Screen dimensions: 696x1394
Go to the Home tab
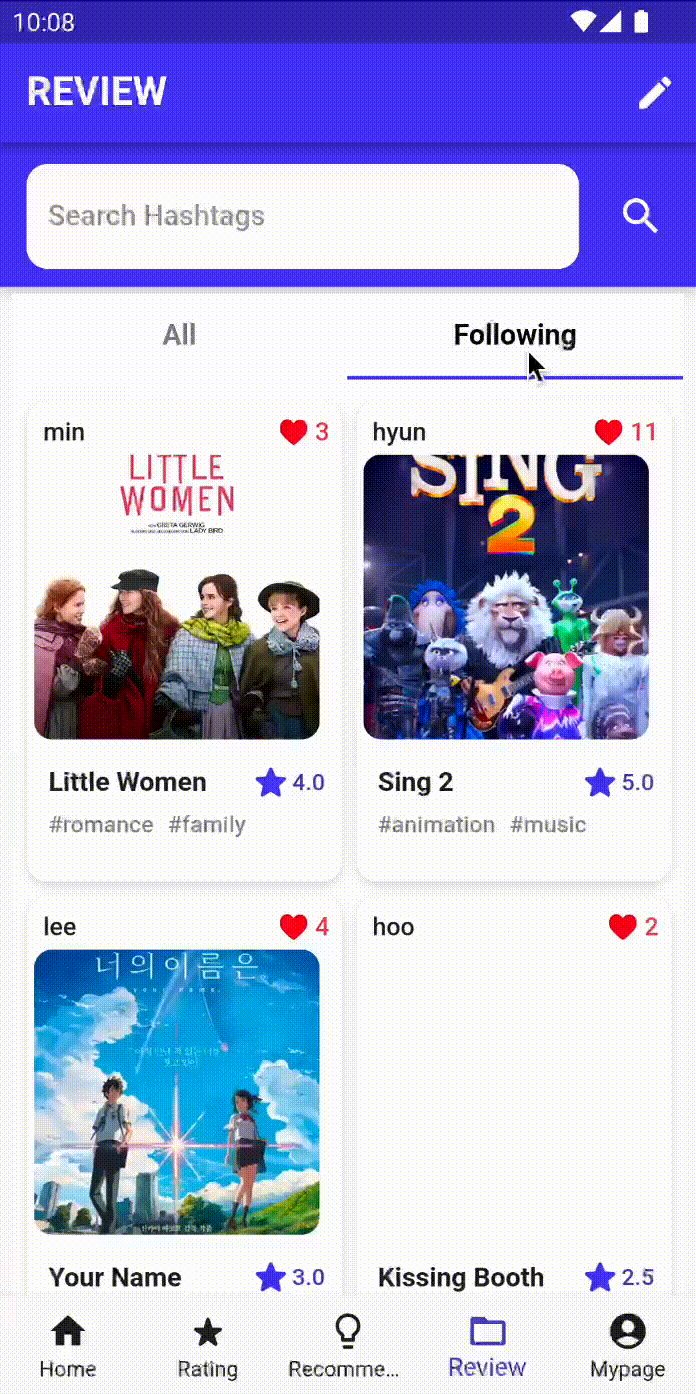pyautogui.click(x=68, y=1346)
